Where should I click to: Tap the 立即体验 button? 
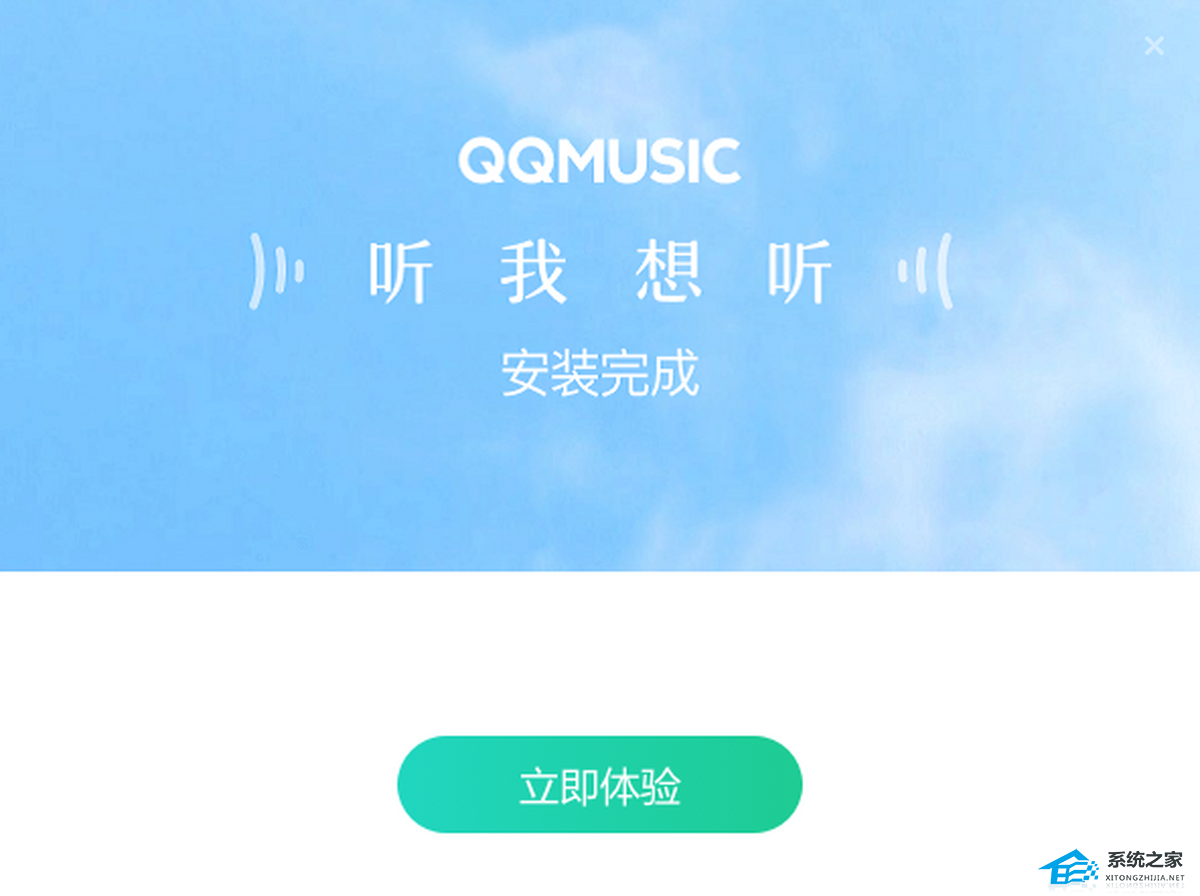click(600, 785)
